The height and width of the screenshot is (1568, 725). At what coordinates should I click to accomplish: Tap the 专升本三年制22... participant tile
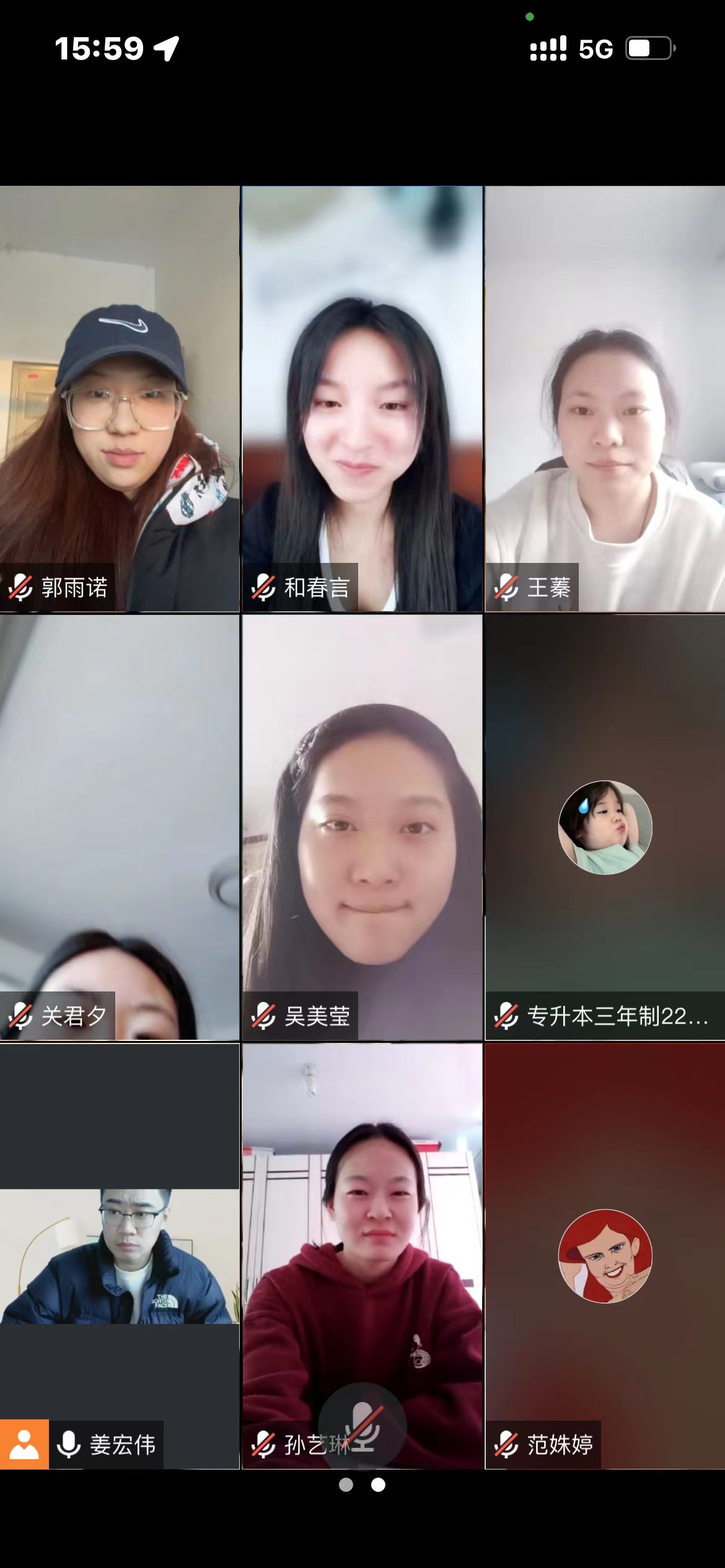point(605,827)
